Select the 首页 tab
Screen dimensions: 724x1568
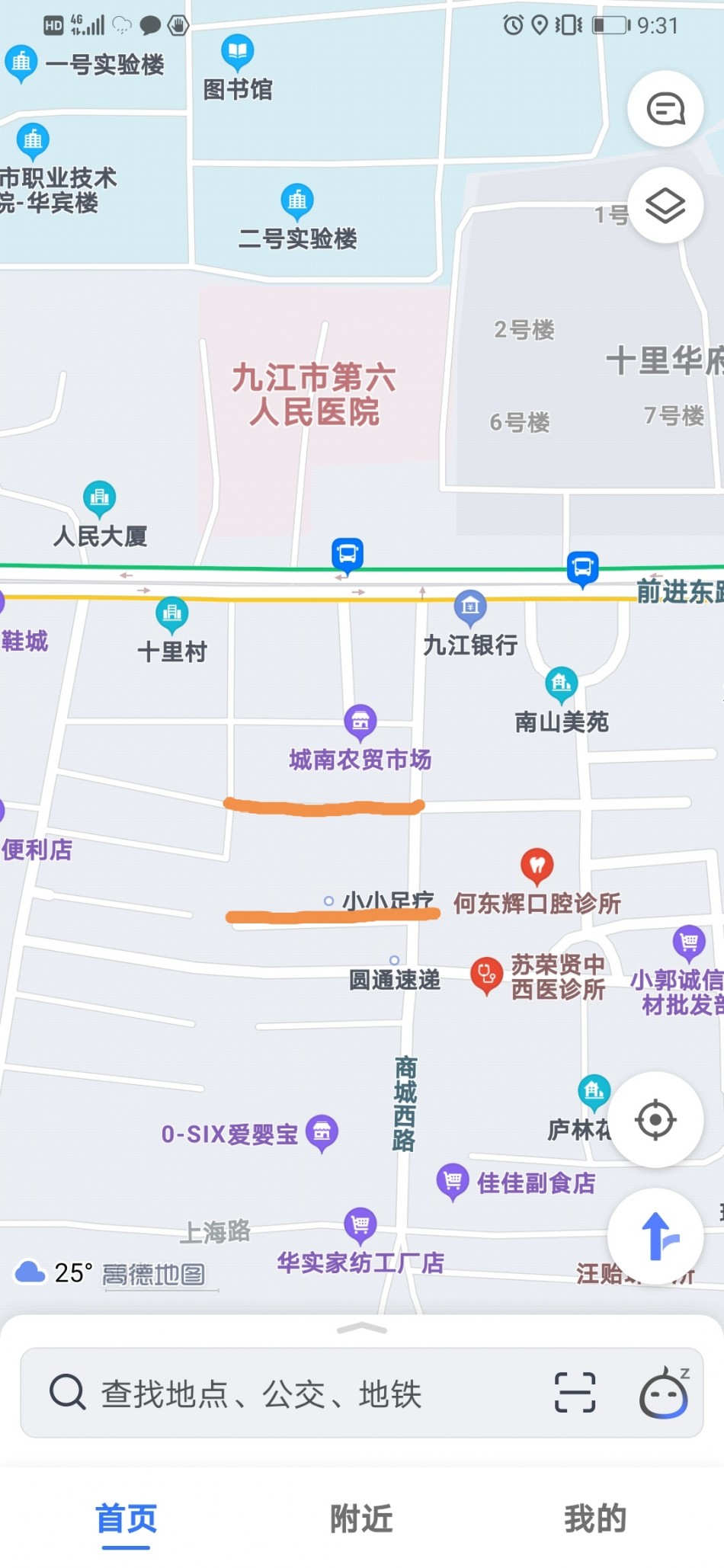(x=127, y=1518)
